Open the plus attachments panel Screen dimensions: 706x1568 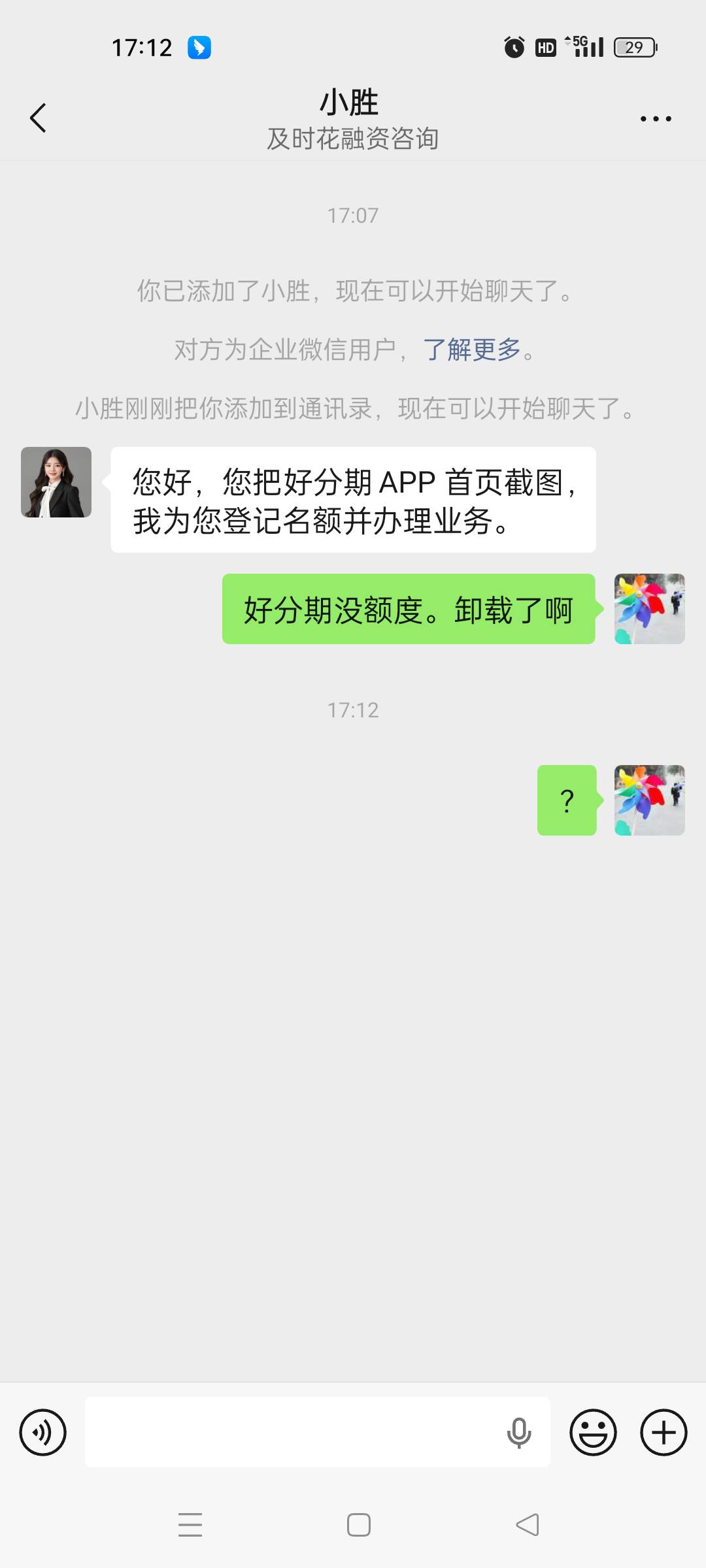click(664, 1433)
